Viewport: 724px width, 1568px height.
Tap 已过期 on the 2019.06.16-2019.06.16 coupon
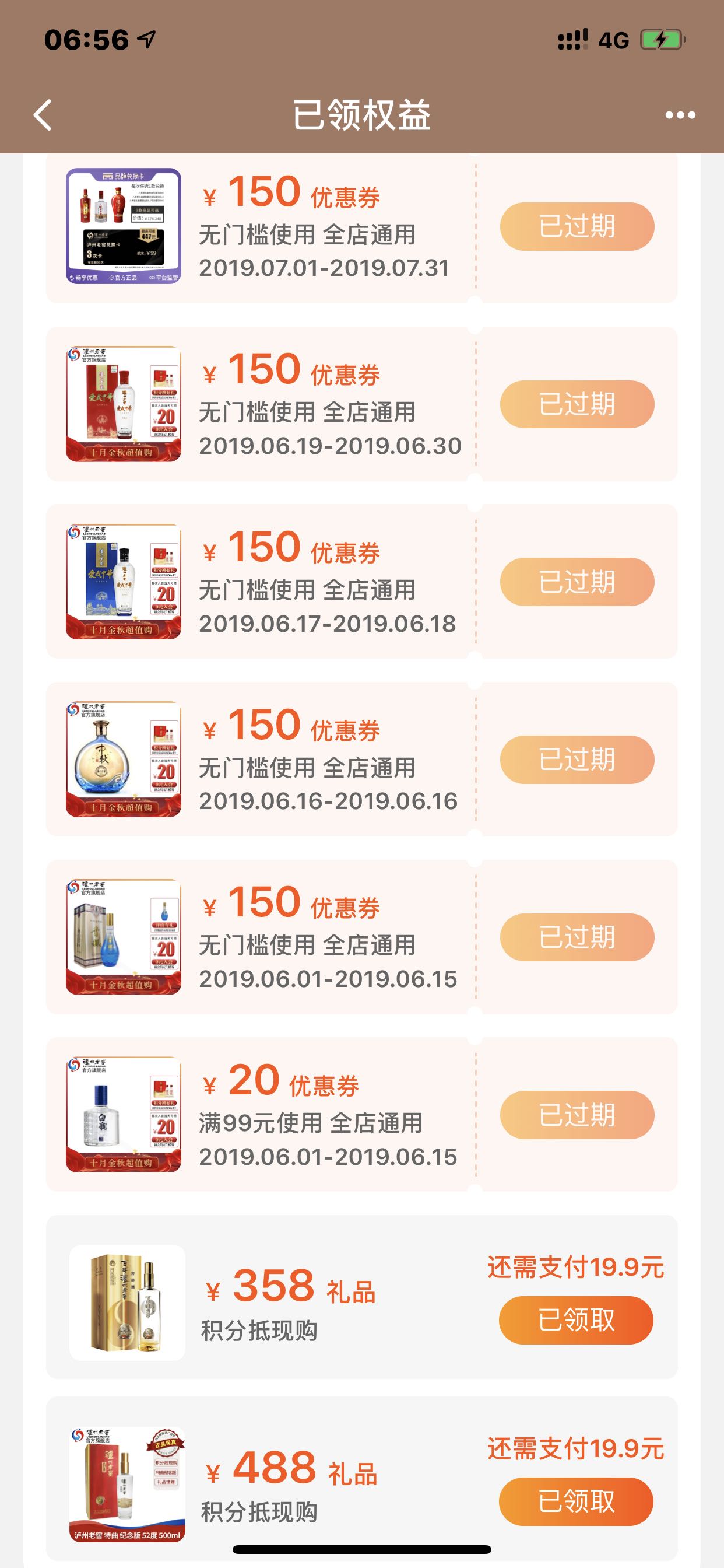[577, 759]
